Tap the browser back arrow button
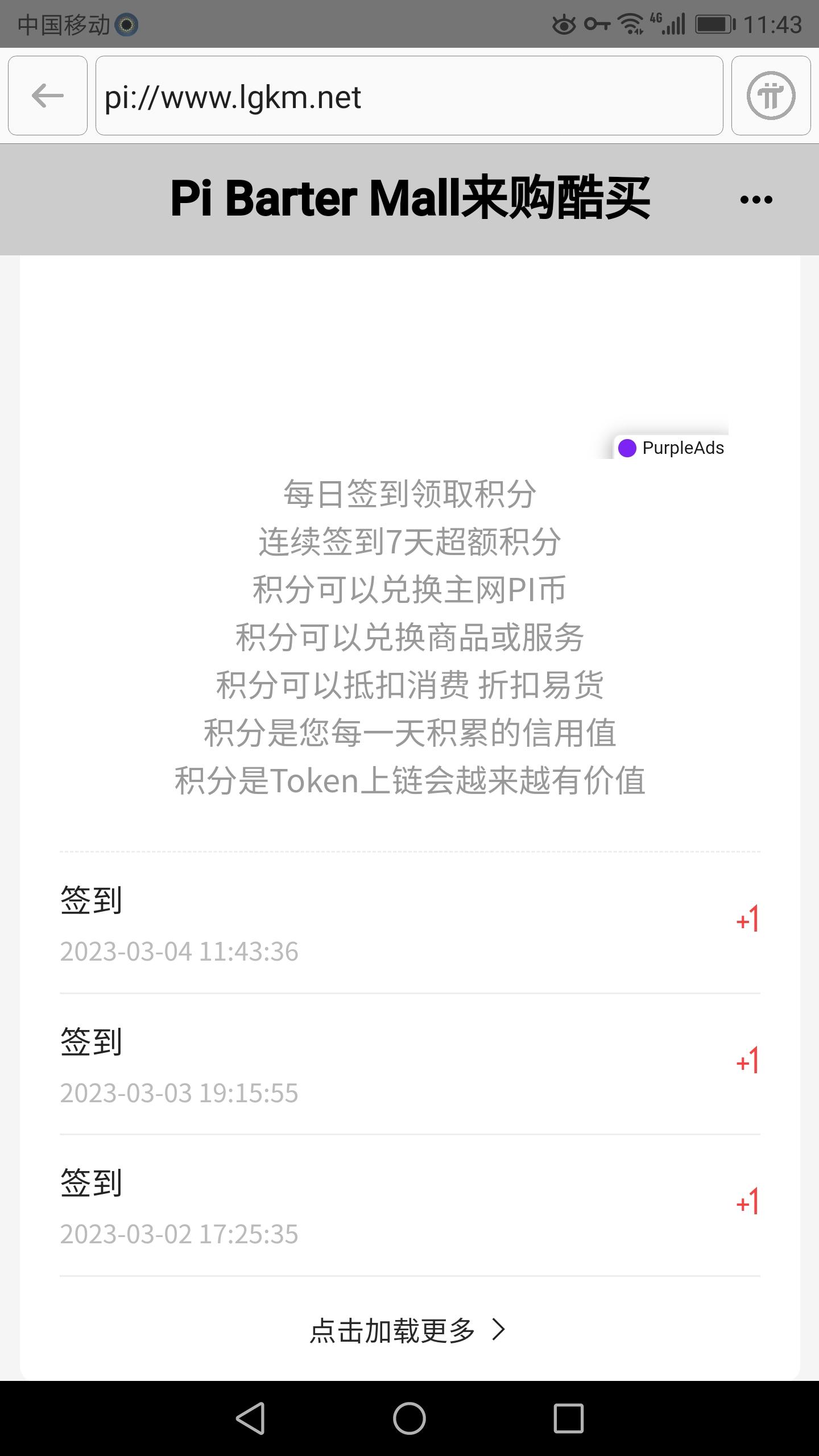This screenshot has height=1456, width=819. (x=48, y=96)
